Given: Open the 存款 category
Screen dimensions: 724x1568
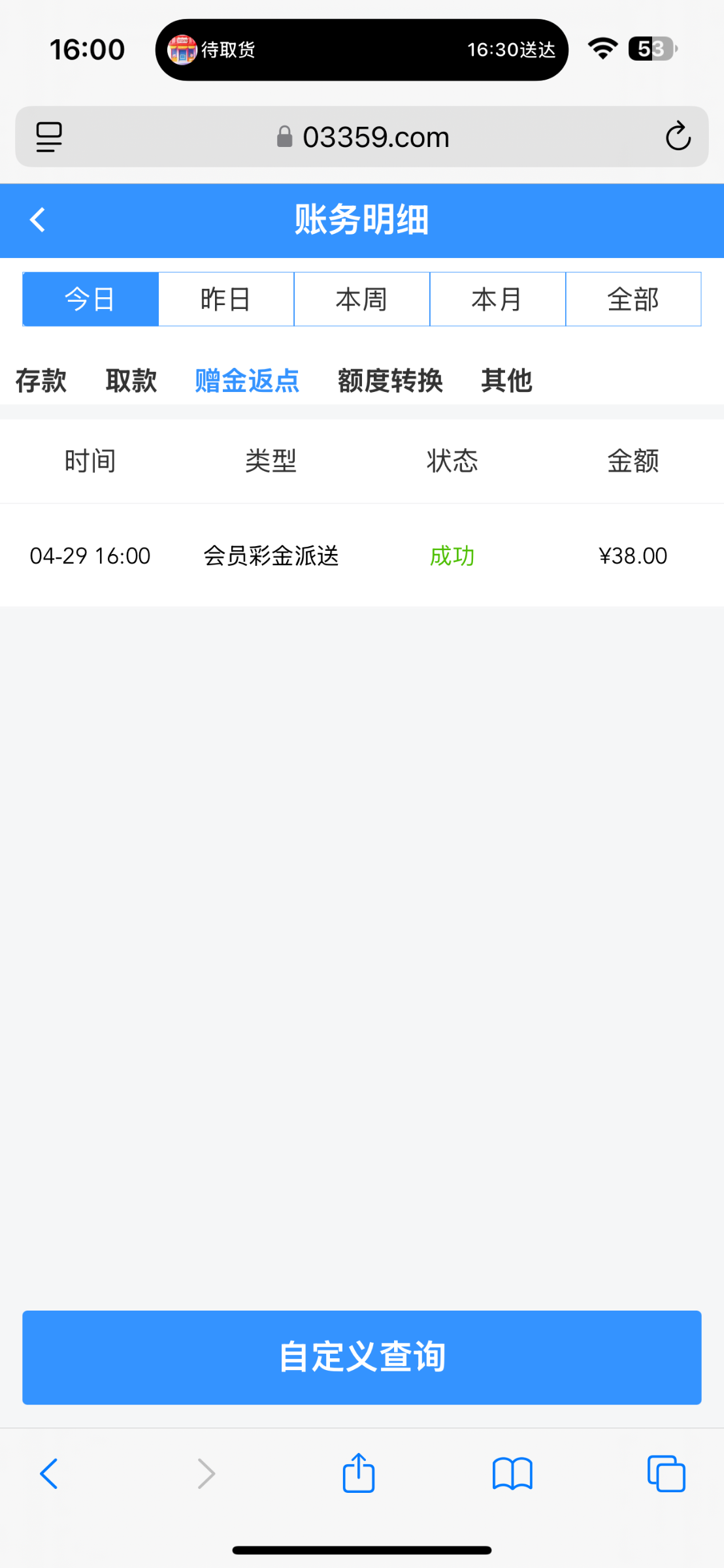Looking at the screenshot, I should click(x=41, y=380).
